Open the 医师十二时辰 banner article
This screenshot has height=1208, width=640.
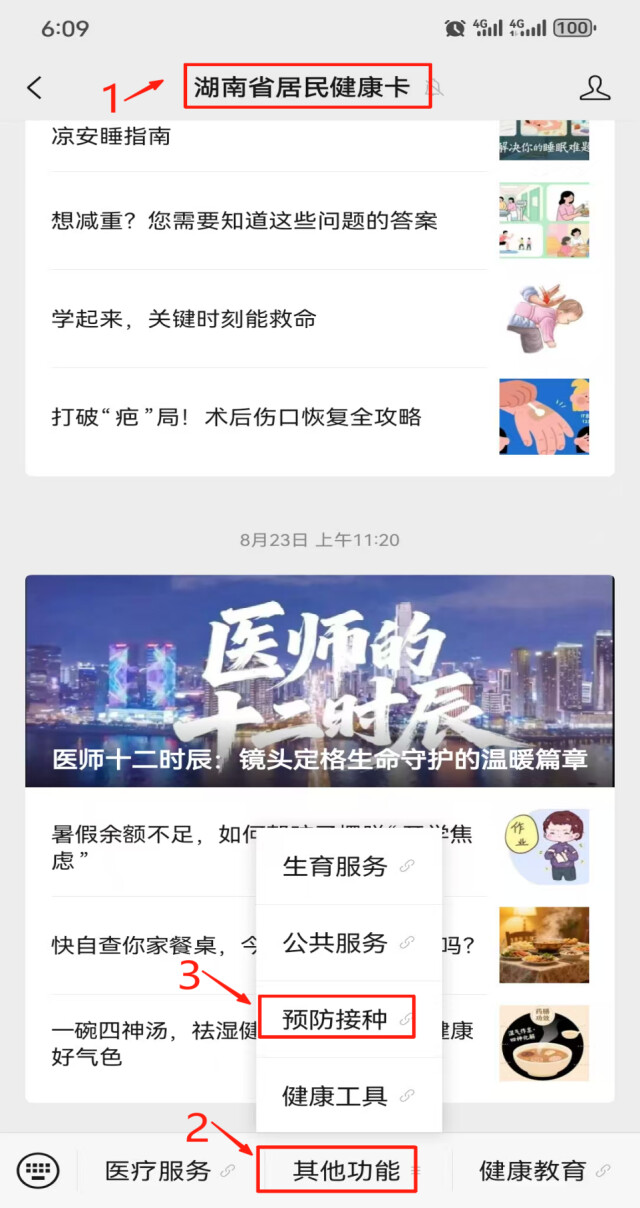(320, 680)
